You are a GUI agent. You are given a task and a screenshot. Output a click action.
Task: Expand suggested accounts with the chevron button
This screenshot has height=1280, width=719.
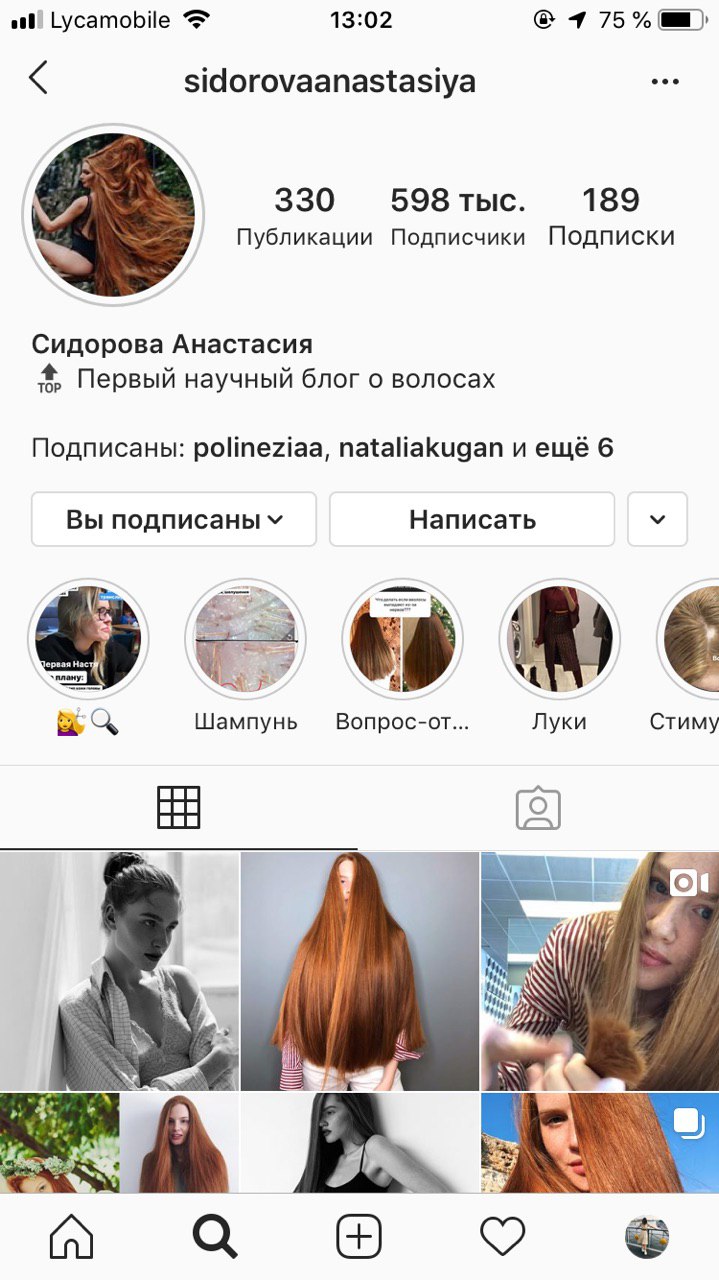pyautogui.click(x=657, y=519)
